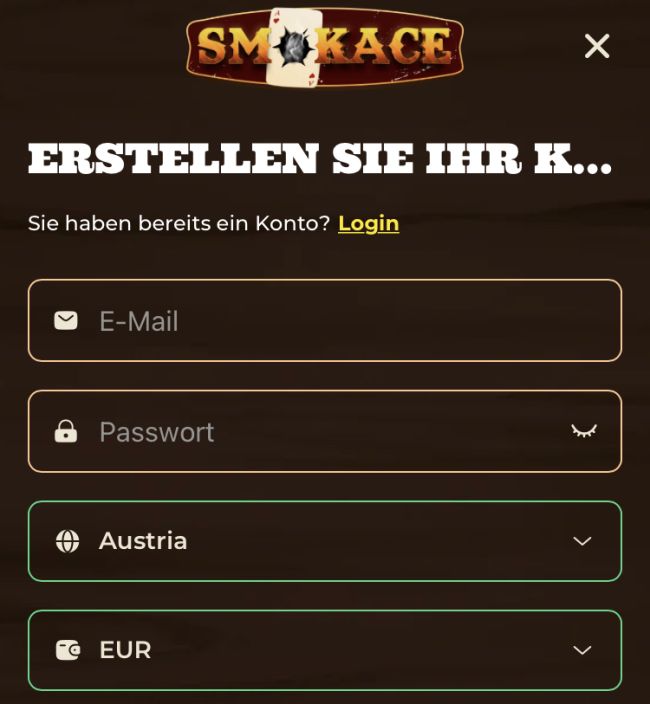Open the Login link
650x704 pixels.
tap(368, 223)
